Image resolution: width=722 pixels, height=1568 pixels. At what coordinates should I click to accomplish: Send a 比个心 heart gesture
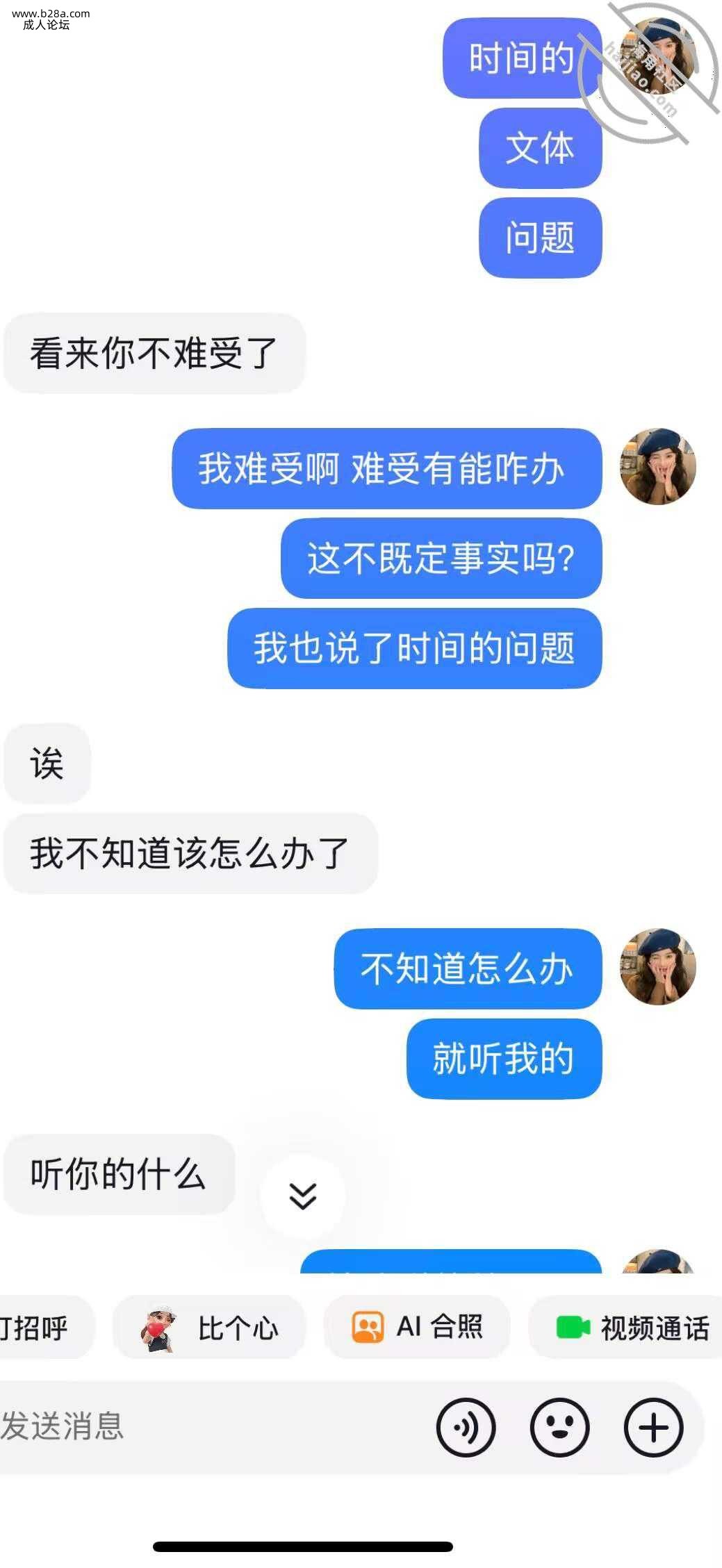click(209, 1328)
